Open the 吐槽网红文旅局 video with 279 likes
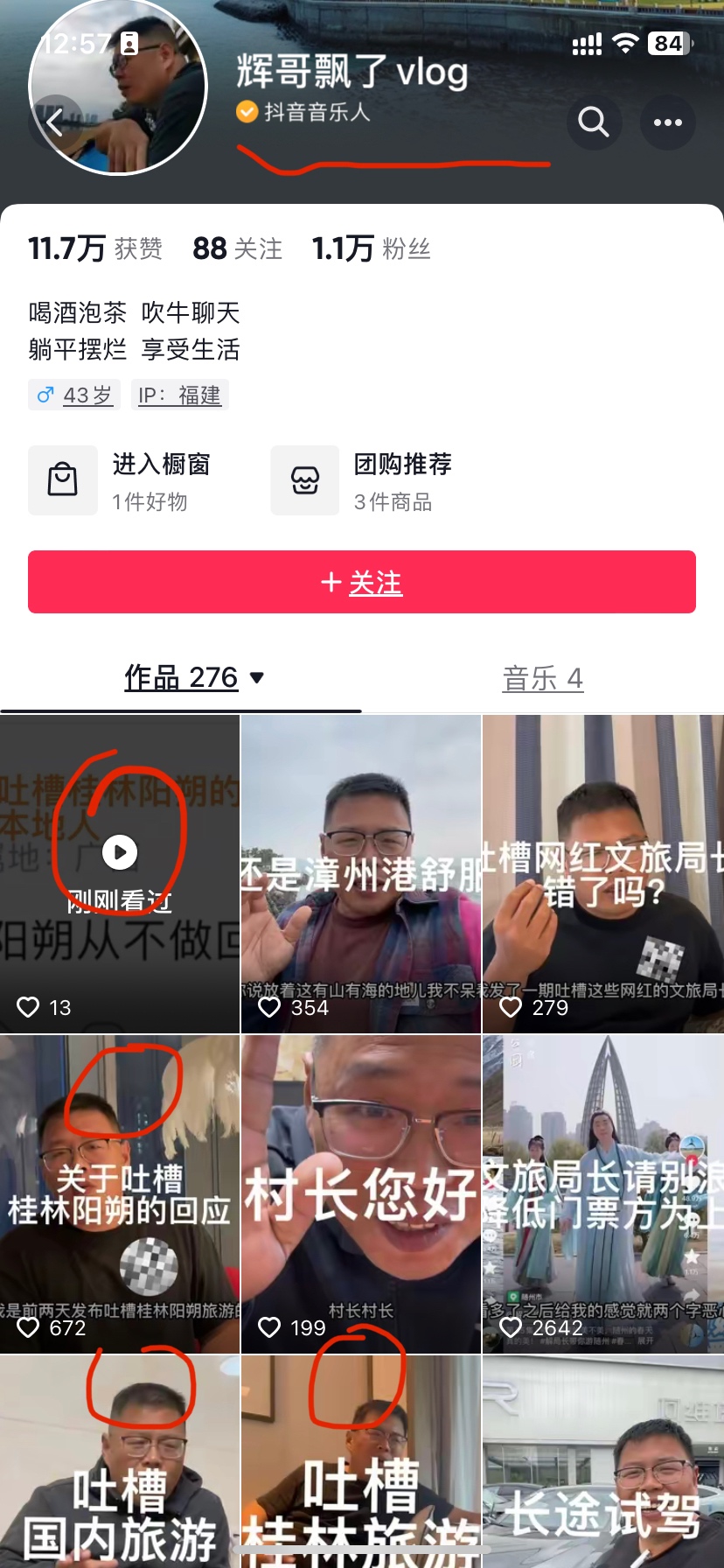 tap(603, 875)
